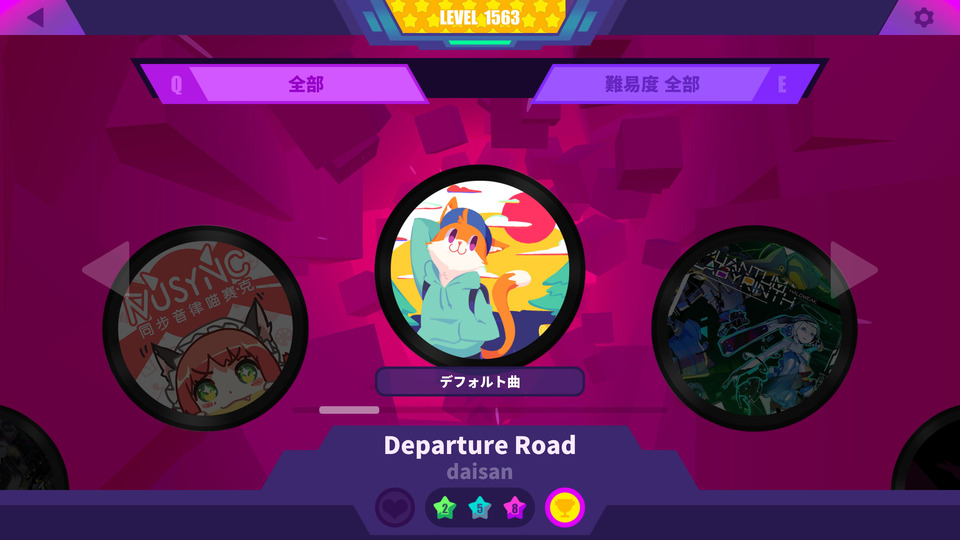This screenshot has height=540, width=960.
Task: Open the 全部 category filter
Action: pos(305,85)
